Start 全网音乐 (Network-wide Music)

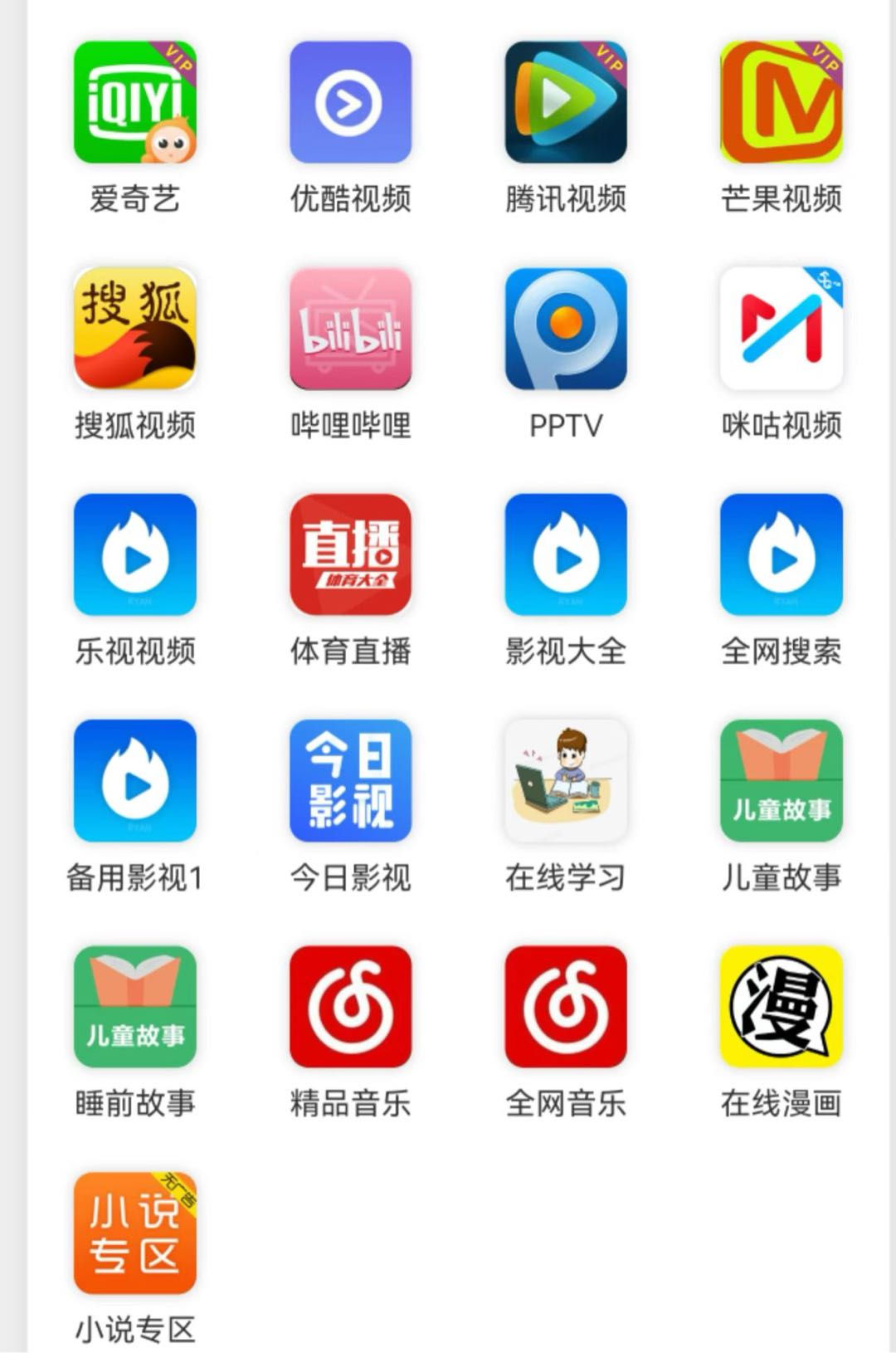click(x=566, y=1007)
